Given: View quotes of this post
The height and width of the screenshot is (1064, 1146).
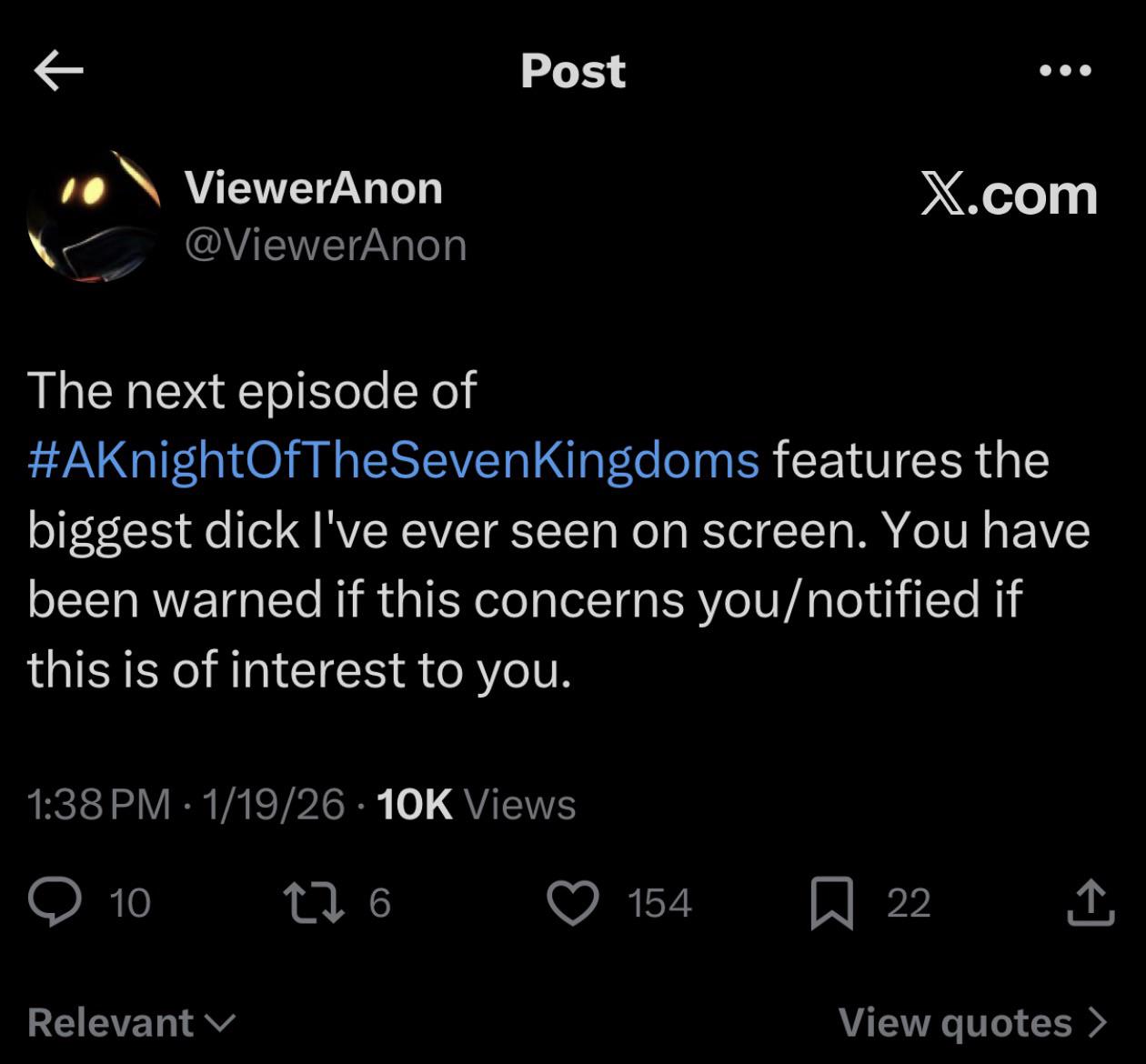Looking at the screenshot, I should coord(972,1022).
